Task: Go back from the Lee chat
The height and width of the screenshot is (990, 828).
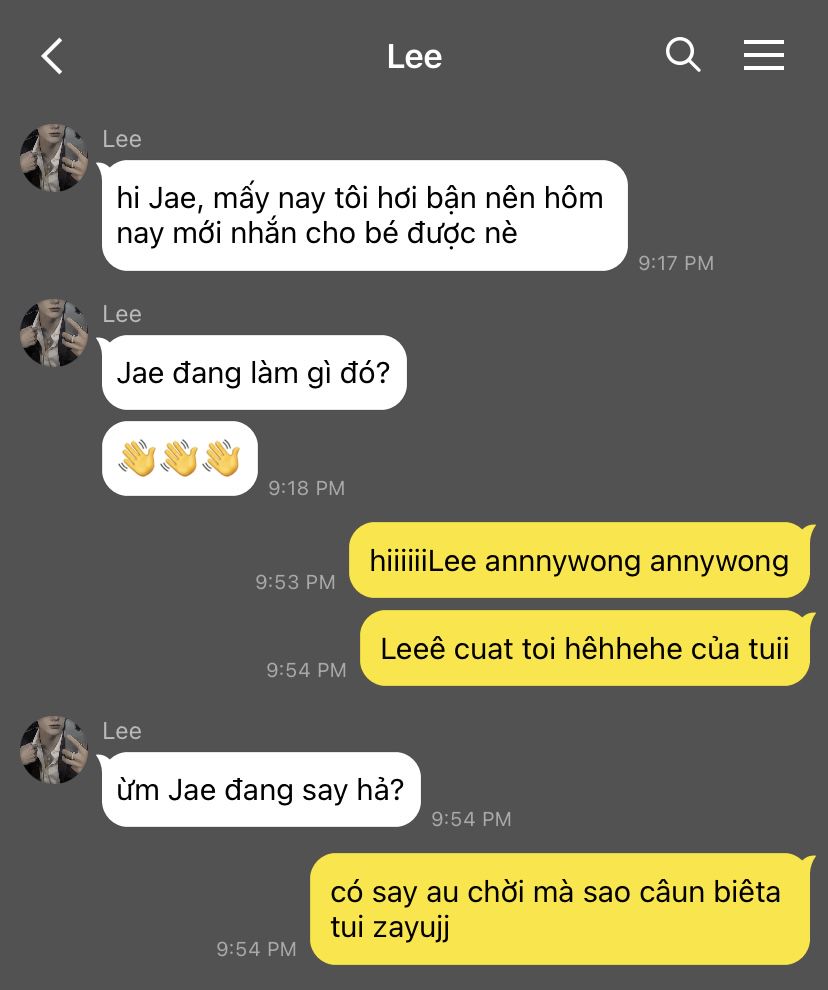Action: click(x=52, y=56)
